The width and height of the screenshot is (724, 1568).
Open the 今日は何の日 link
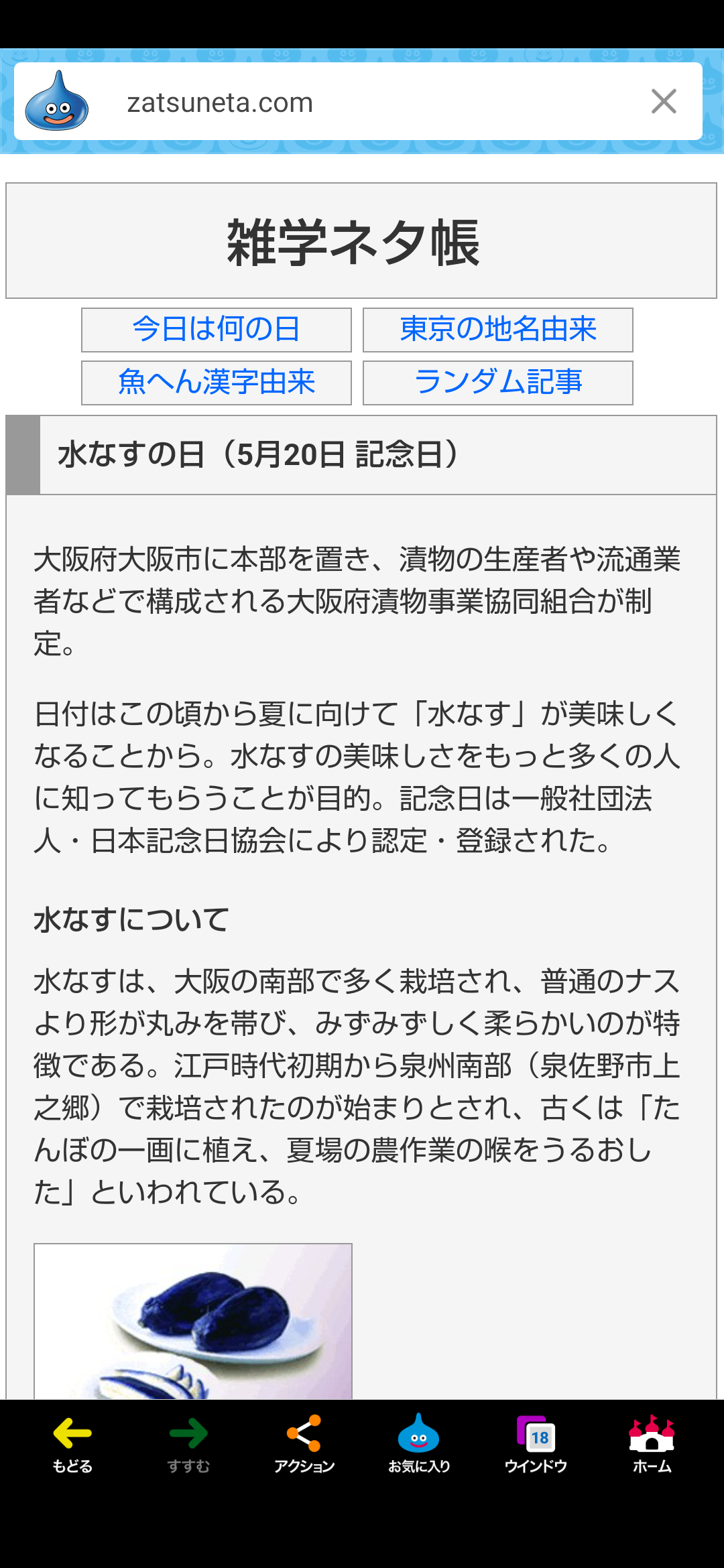pos(217,330)
